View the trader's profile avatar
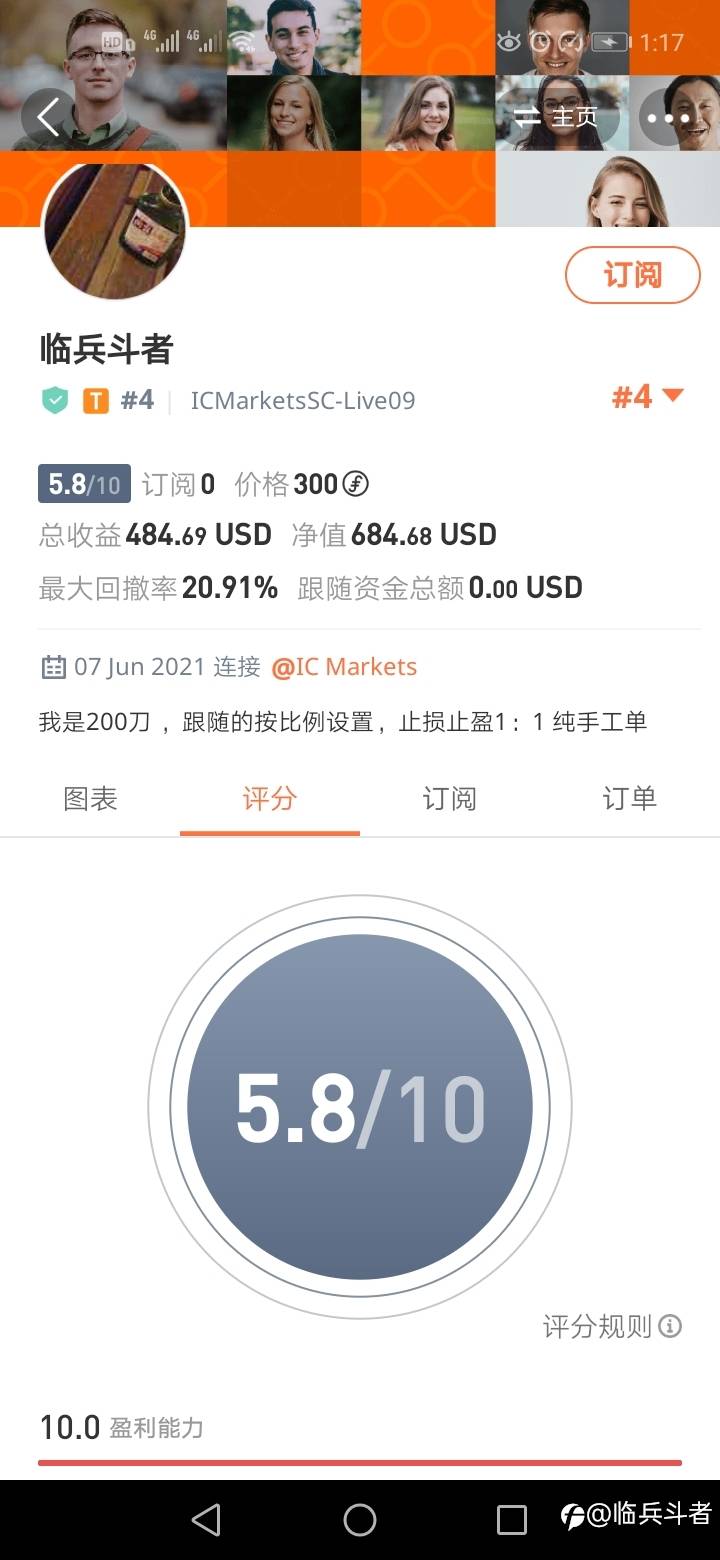 coord(115,231)
